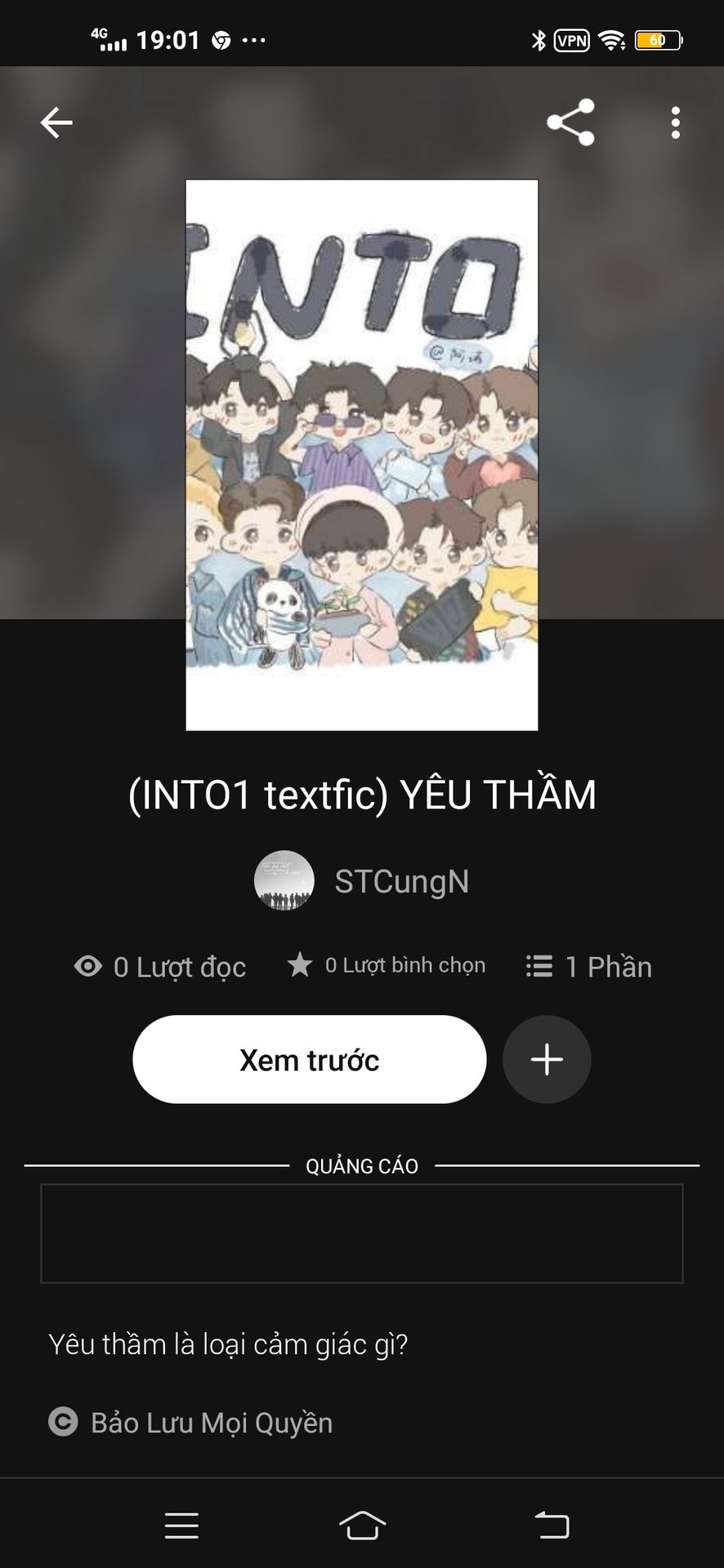Open recent apps from navigation bar
The image size is (724, 1568).
tap(181, 1525)
